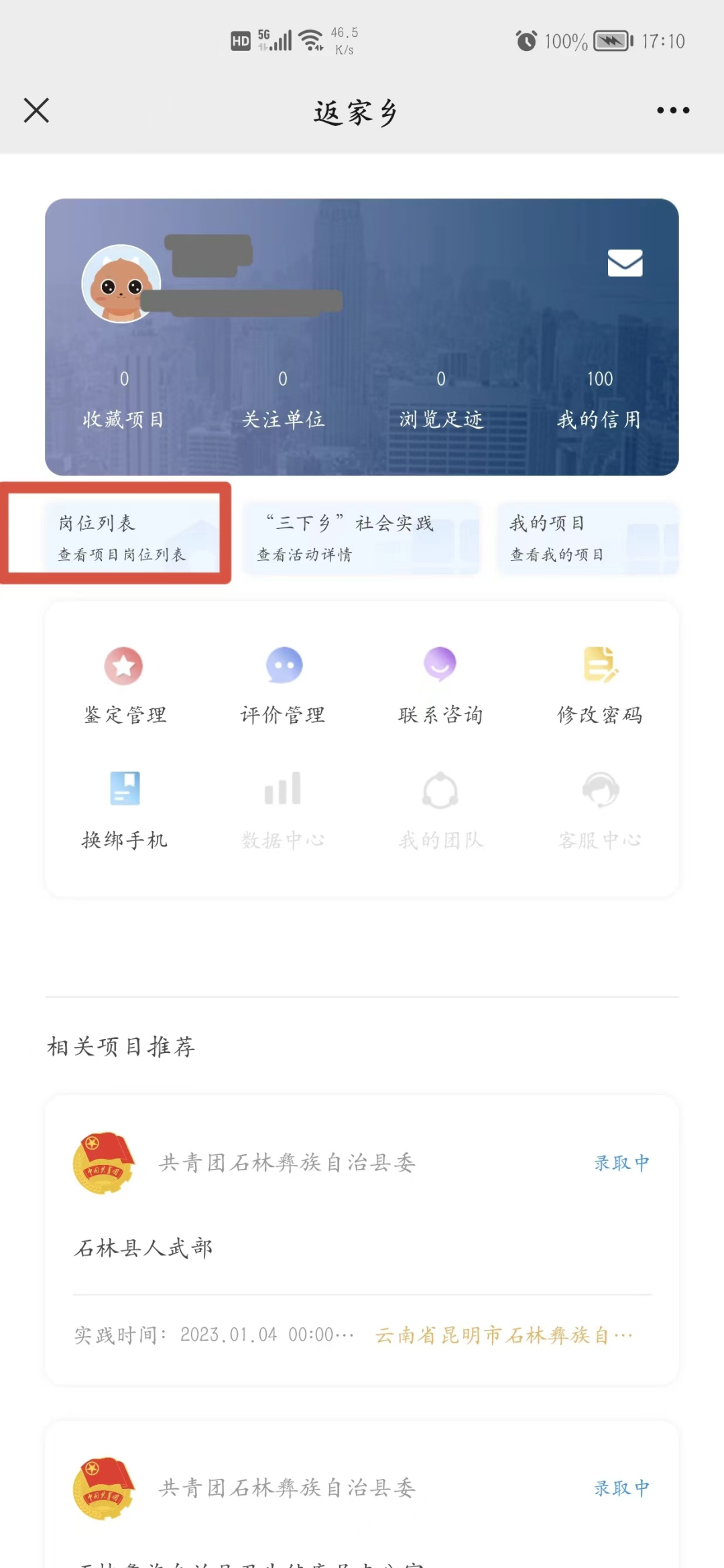This screenshot has width=724, height=1568.
Task: Close the 返家乡 page
Action: 36,111
